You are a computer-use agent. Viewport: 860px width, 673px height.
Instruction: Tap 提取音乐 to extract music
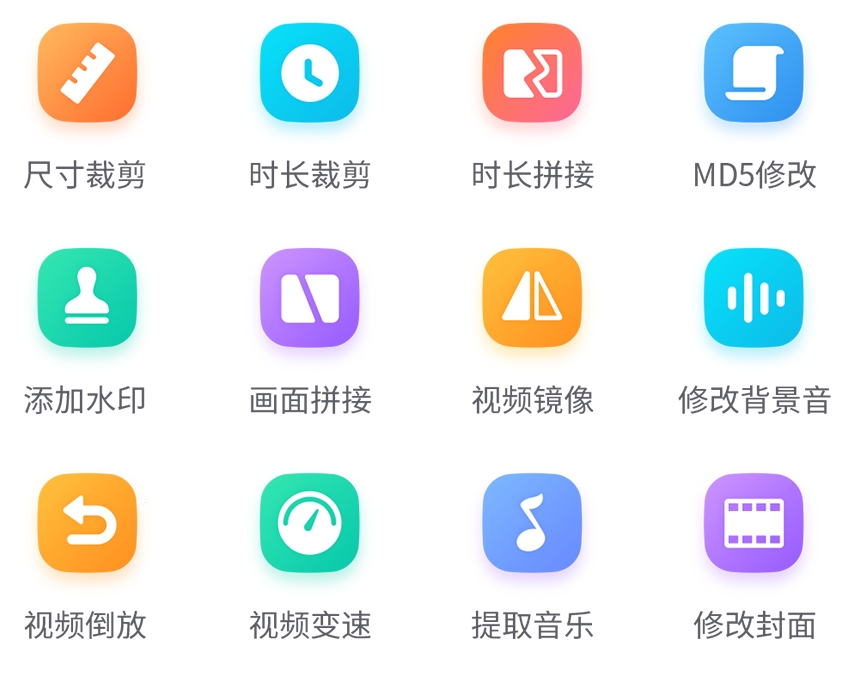pos(532,523)
